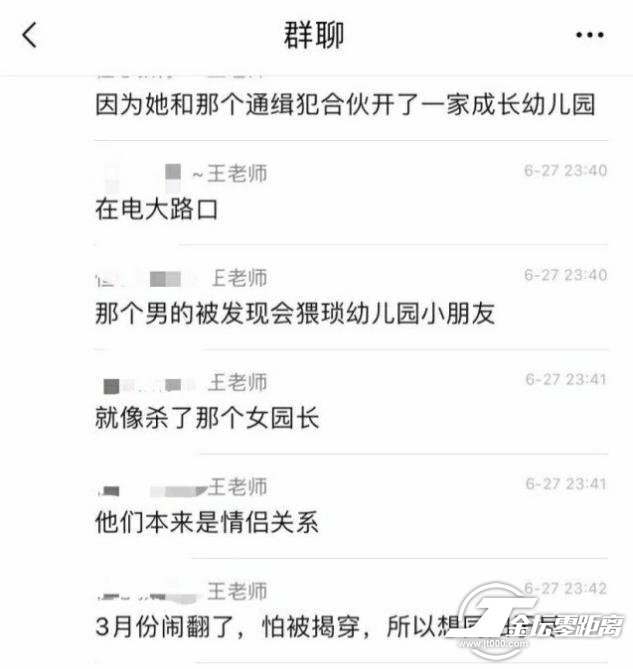Go back from the group chat
This screenshot has height=669, width=633.
(x=29, y=35)
